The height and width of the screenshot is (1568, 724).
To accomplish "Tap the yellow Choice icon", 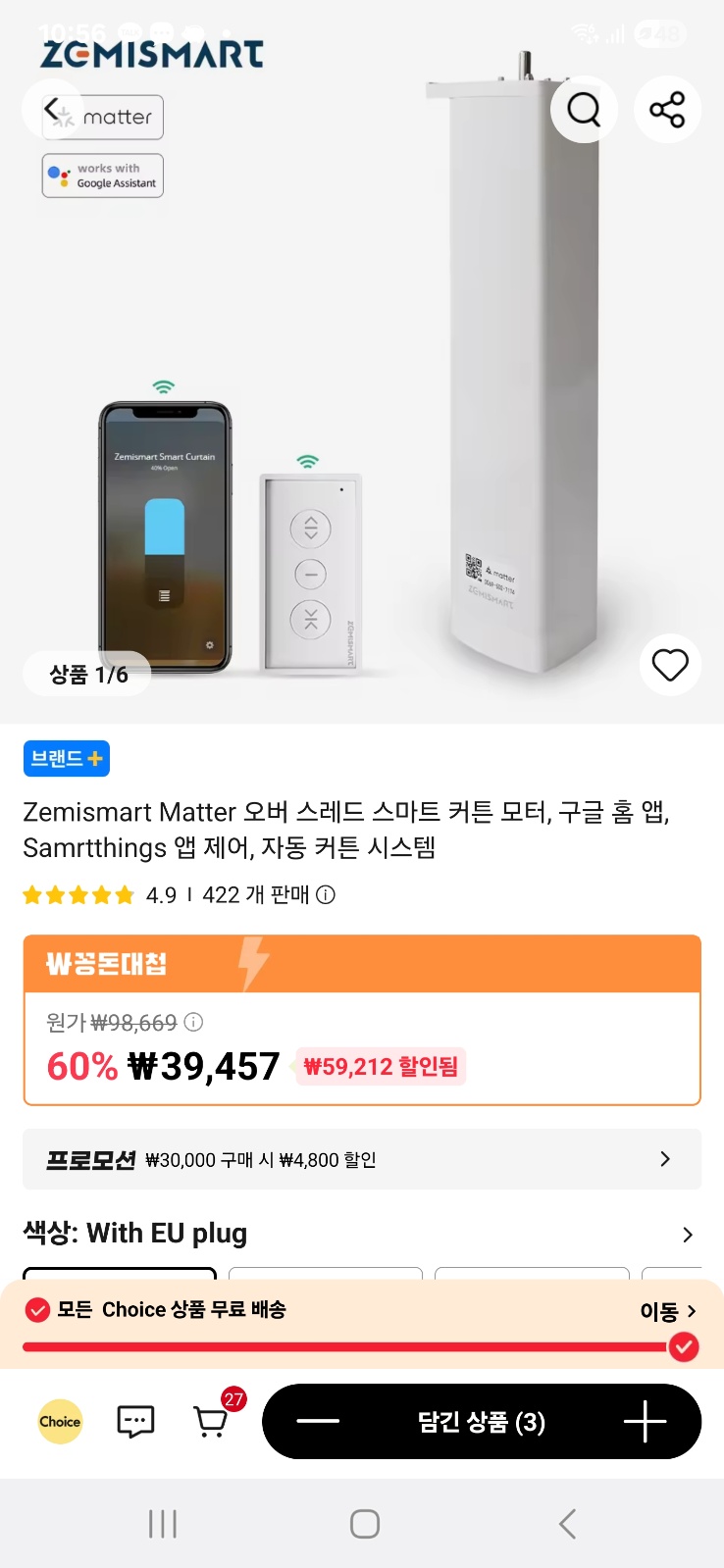I will (59, 1421).
